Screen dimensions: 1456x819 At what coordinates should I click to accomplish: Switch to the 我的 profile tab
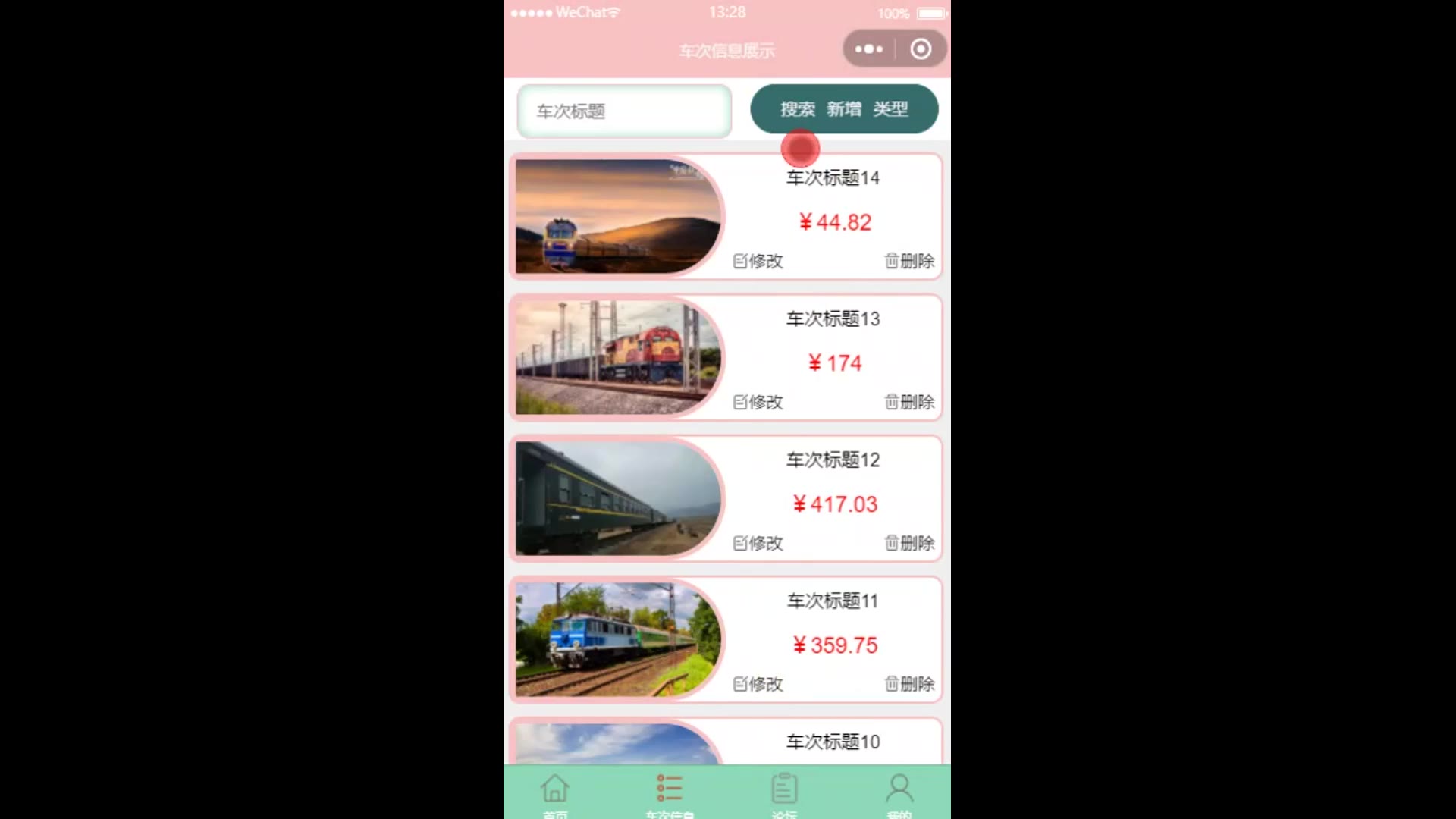[x=899, y=792]
